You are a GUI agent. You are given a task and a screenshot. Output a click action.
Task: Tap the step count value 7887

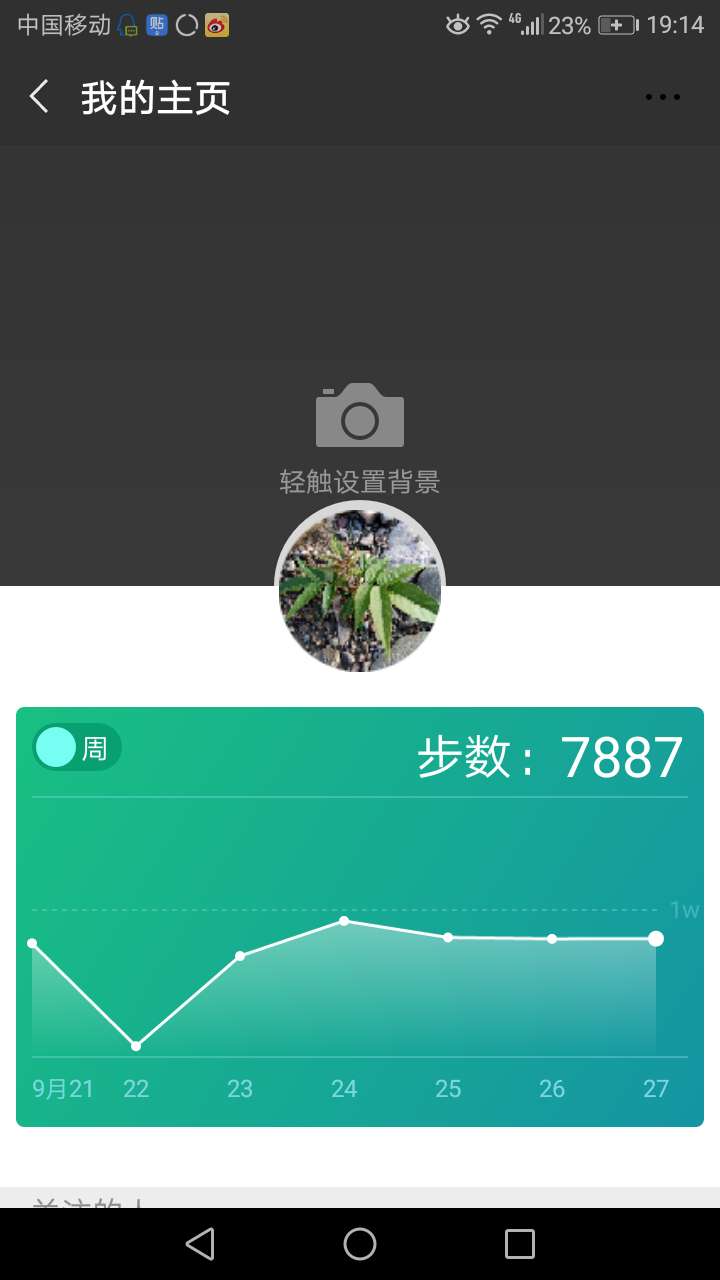tap(621, 757)
